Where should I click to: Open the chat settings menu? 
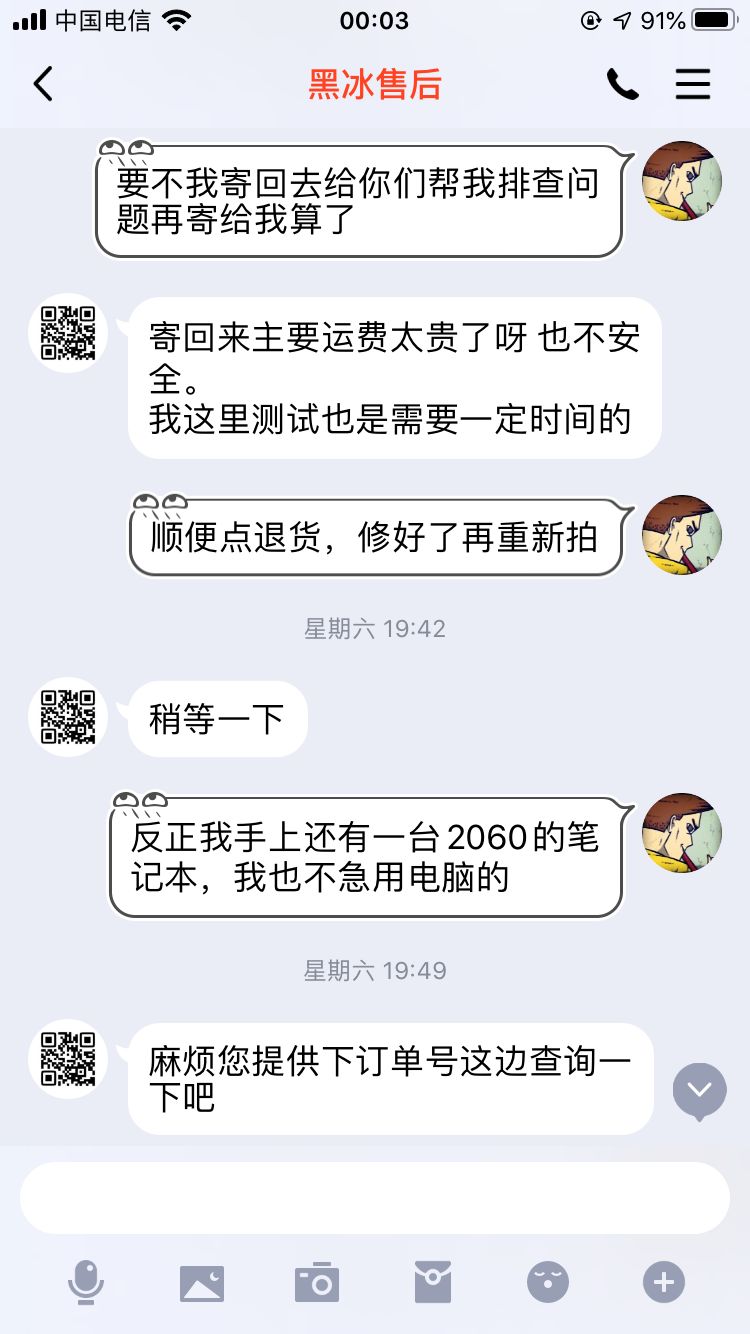click(x=692, y=84)
